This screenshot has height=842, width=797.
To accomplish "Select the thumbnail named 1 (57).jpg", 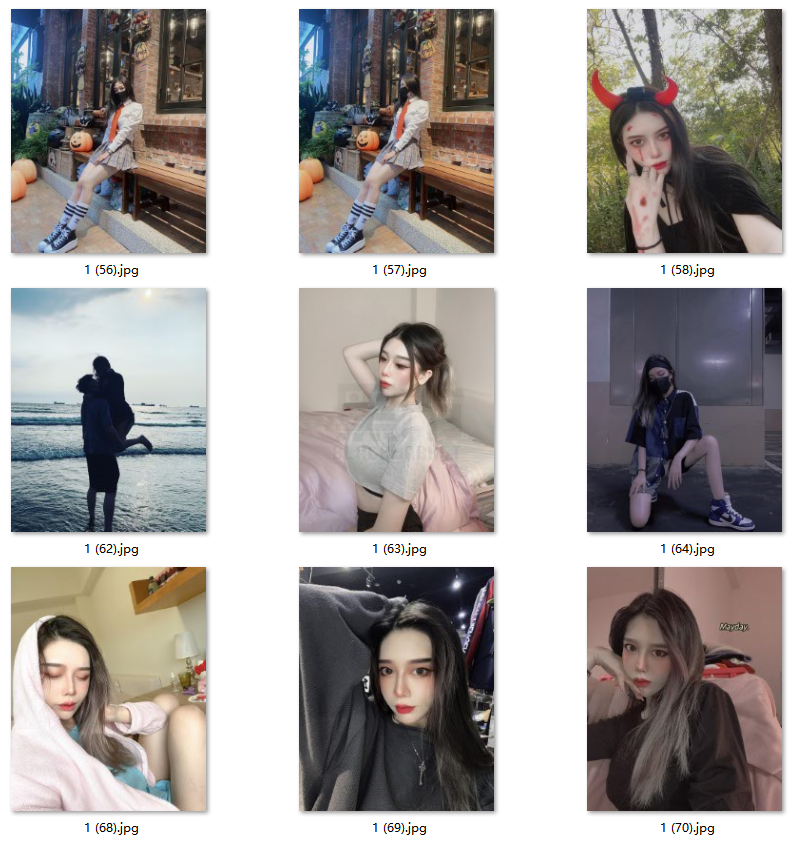I will click(397, 131).
